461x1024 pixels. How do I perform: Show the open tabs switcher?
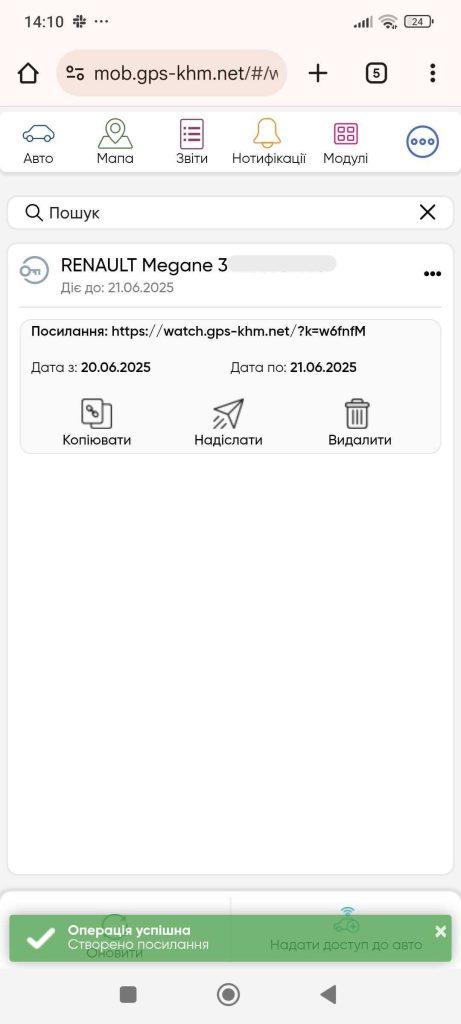pos(375,73)
